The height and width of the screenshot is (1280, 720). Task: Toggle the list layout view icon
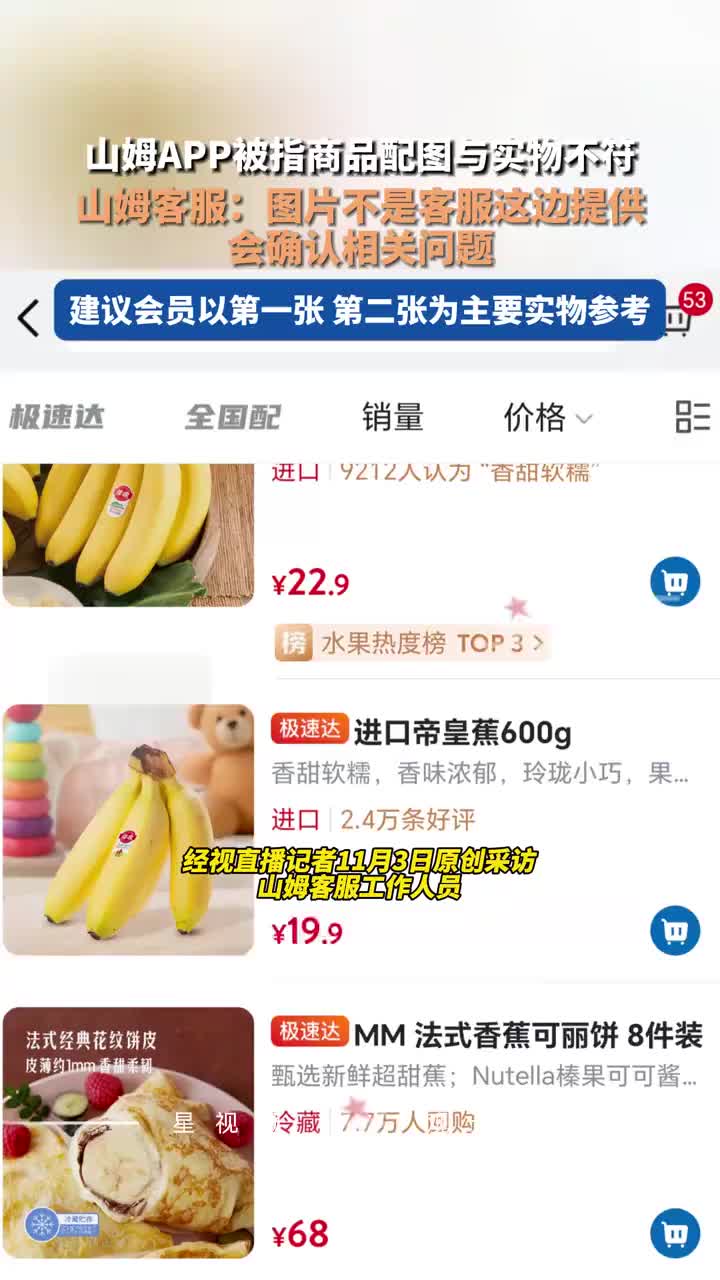[x=692, y=417]
